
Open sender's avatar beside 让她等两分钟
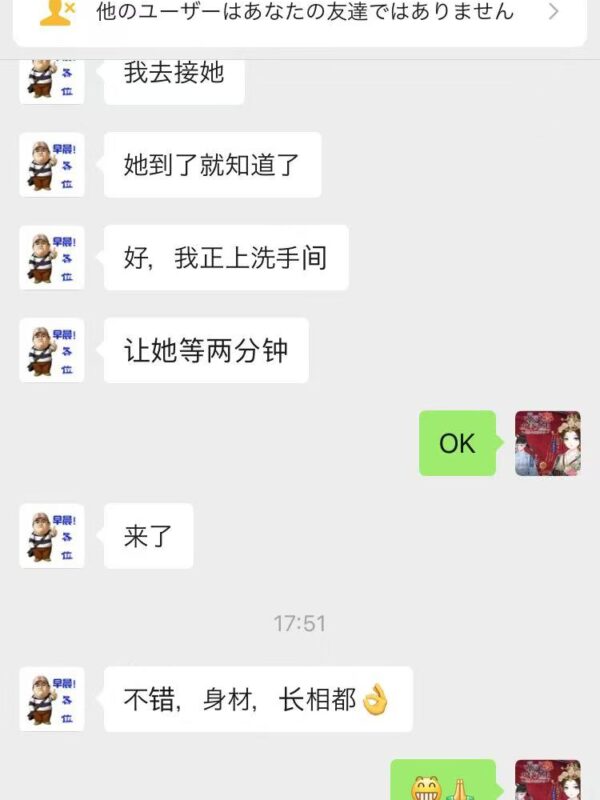(52, 350)
